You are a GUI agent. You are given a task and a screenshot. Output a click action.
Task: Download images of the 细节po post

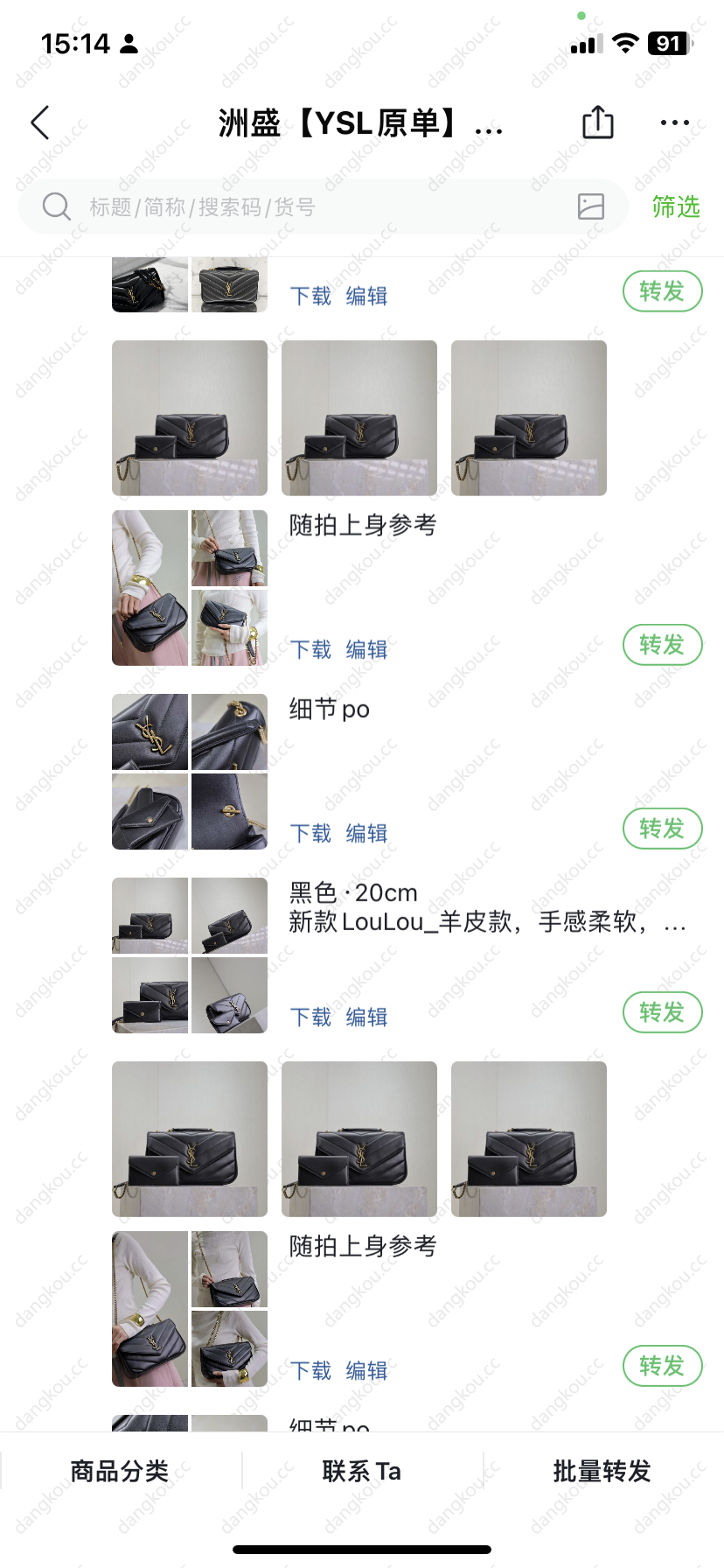pos(310,833)
